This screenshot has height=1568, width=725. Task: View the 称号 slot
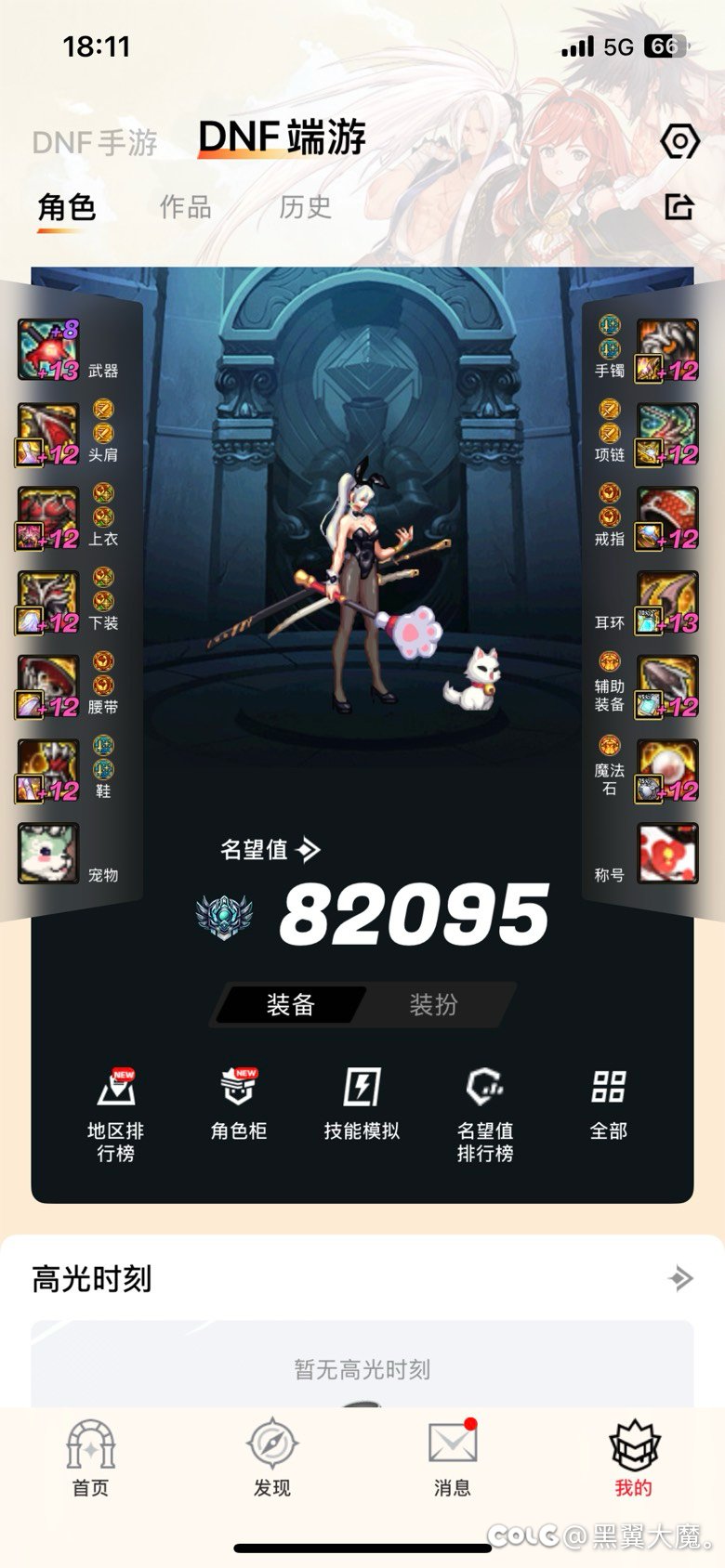(666, 854)
